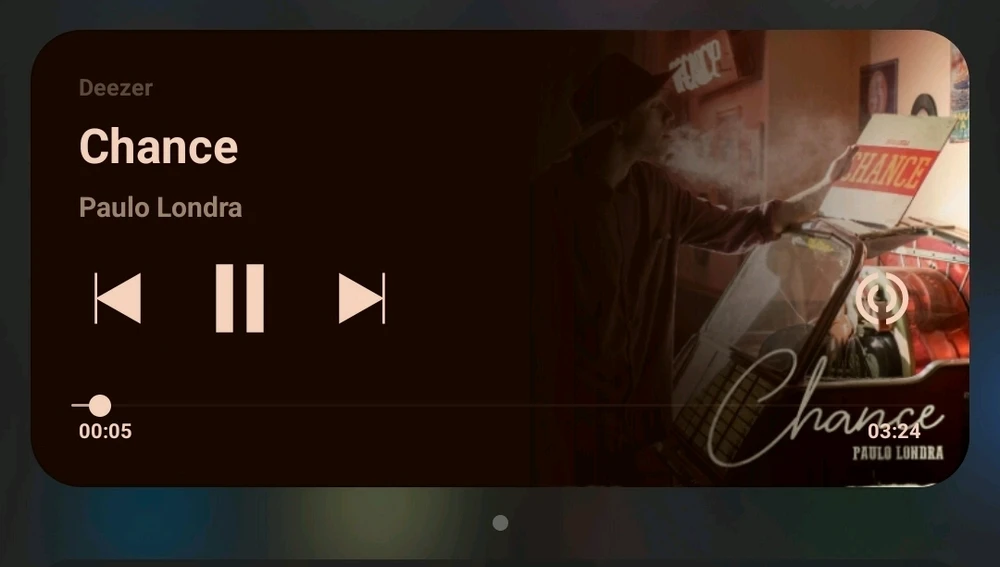Image resolution: width=1000 pixels, height=567 pixels.
Task: Pause the song Chance
Action: [x=240, y=298]
